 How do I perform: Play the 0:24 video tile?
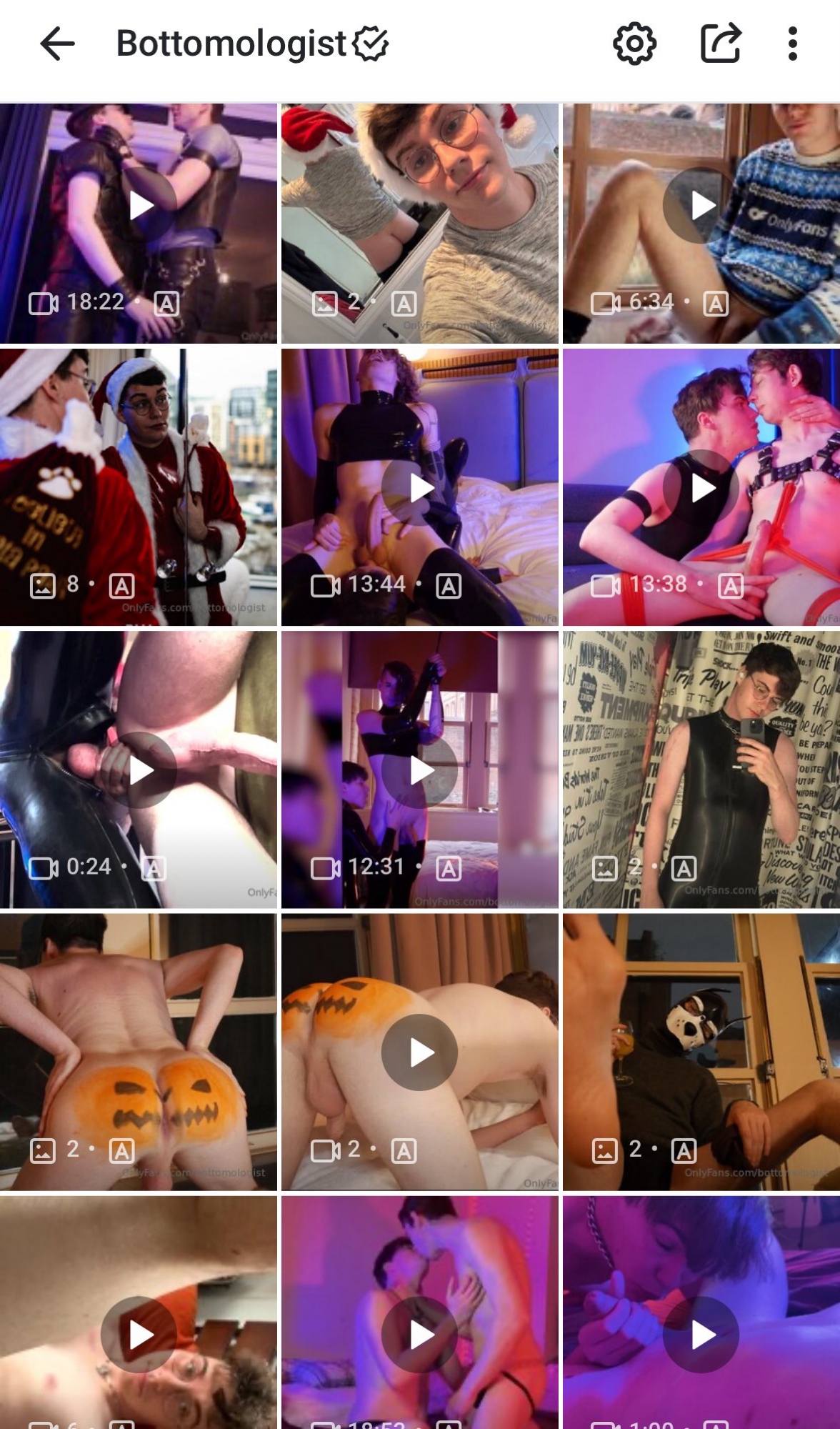click(141, 770)
